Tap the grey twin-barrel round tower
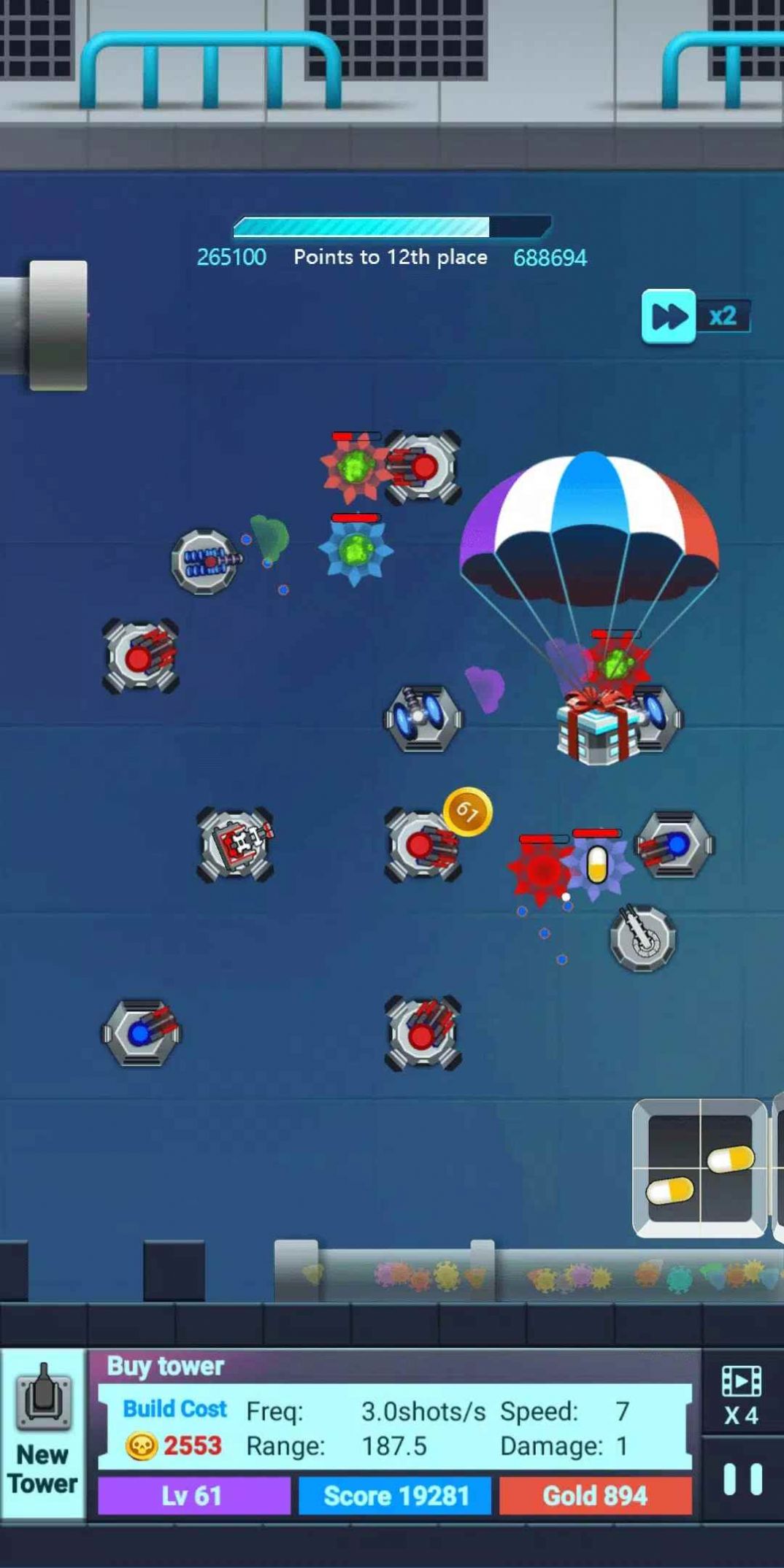This screenshot has height=1568, width=784. coord(642,938)
